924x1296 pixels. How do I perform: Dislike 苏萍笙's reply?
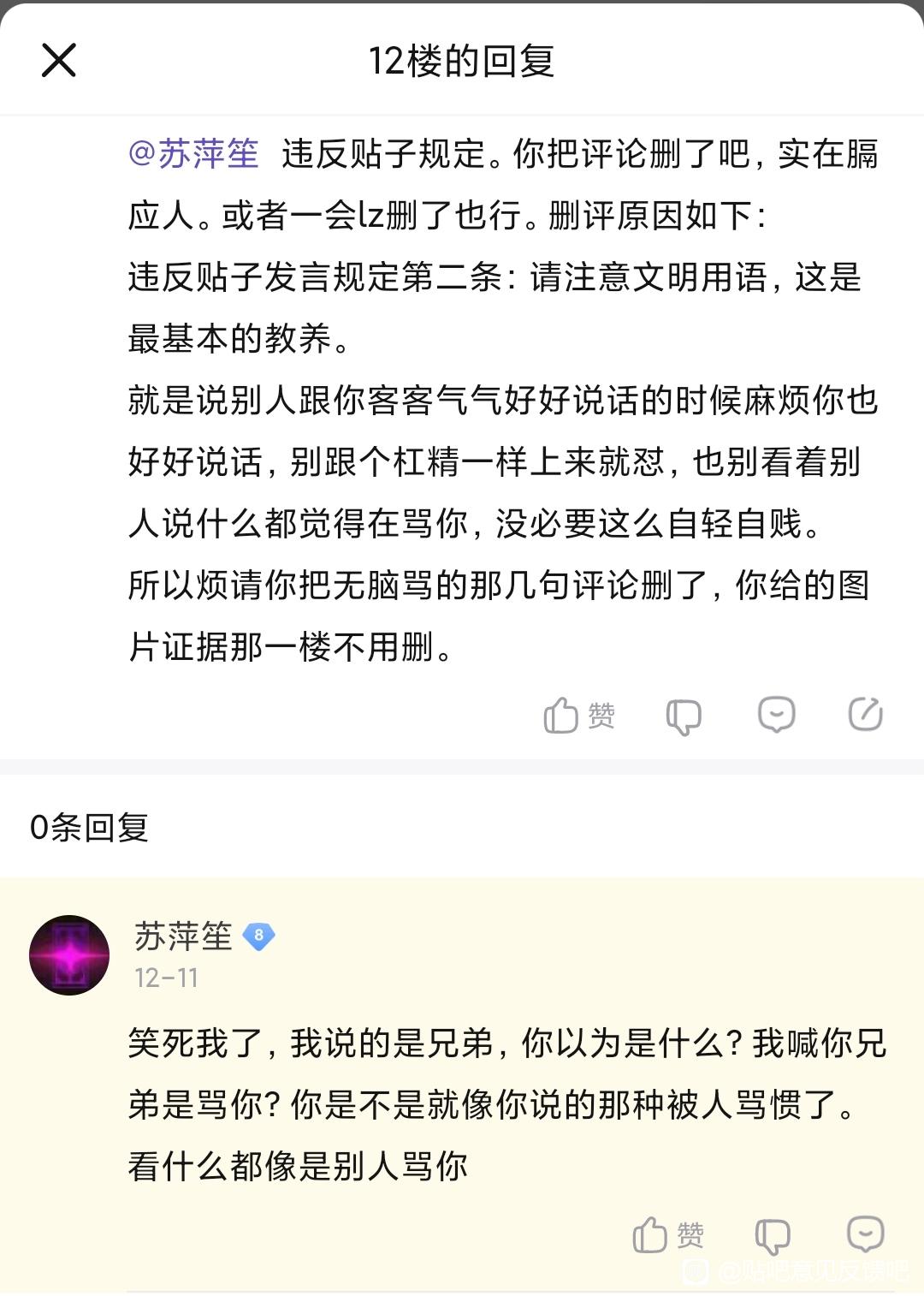(772, 1236)
